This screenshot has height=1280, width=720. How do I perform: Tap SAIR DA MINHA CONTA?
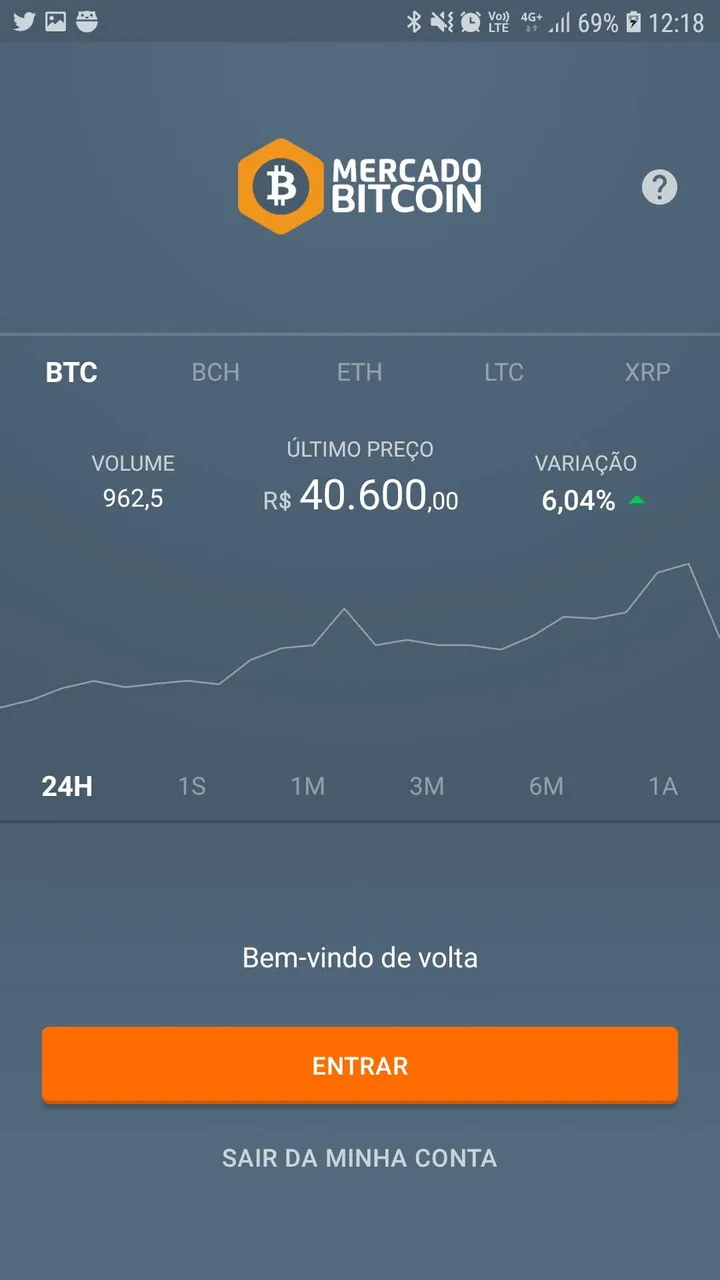tap(360, 1159)
